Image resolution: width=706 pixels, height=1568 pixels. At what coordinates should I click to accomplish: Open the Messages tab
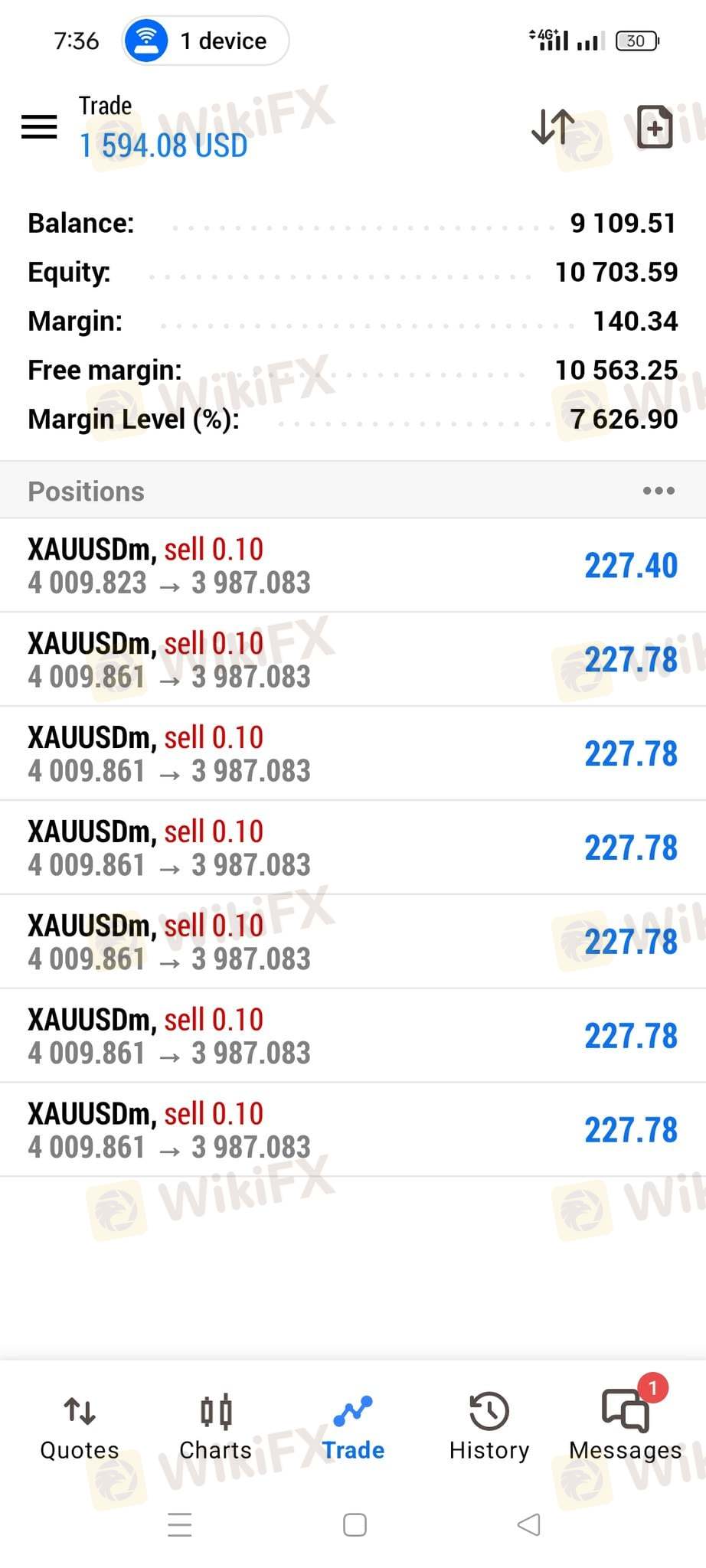coord(626,1428)
